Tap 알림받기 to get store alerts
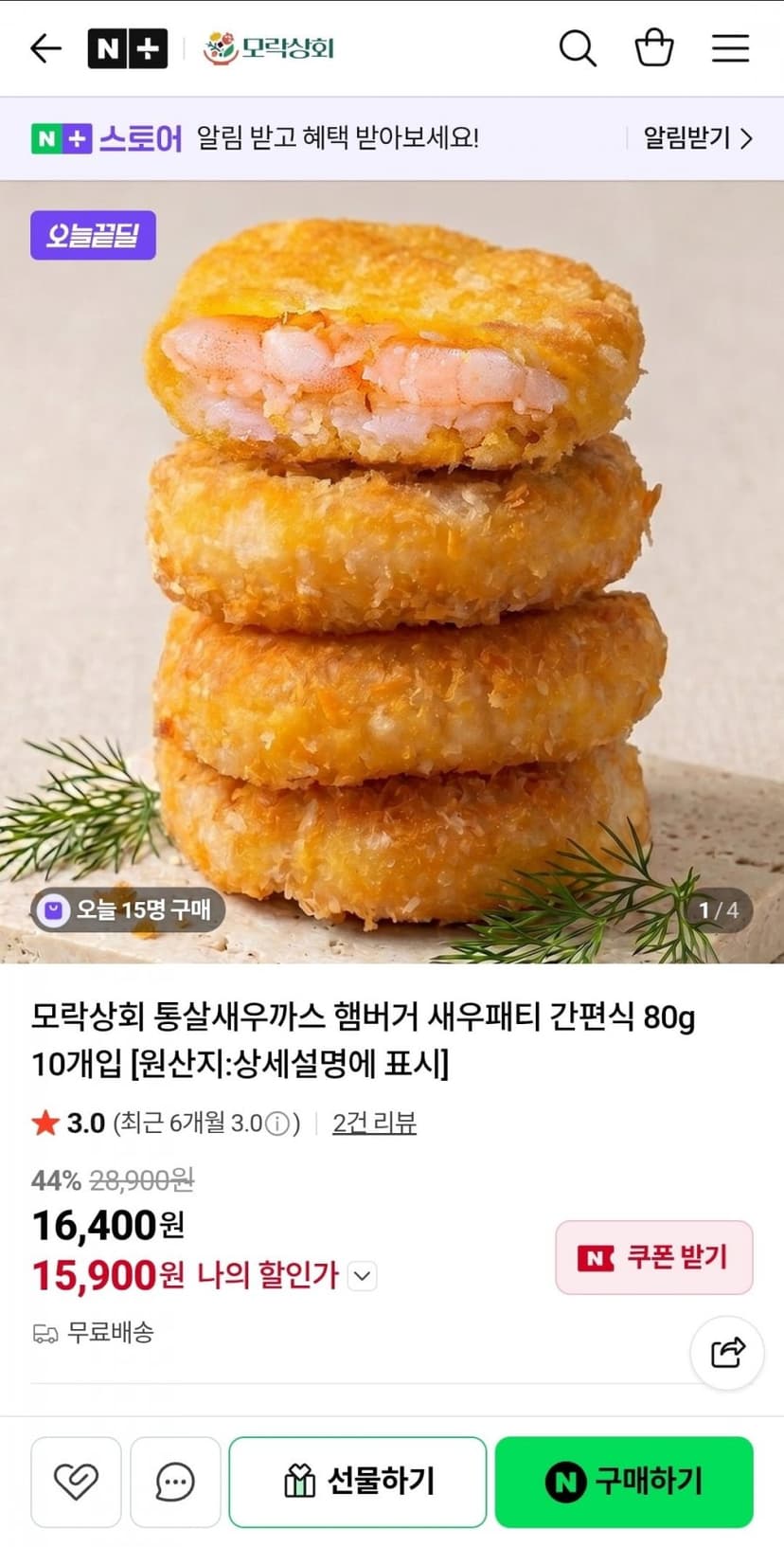The height and width of the screenshot is (1547, 784). point(698,138)
